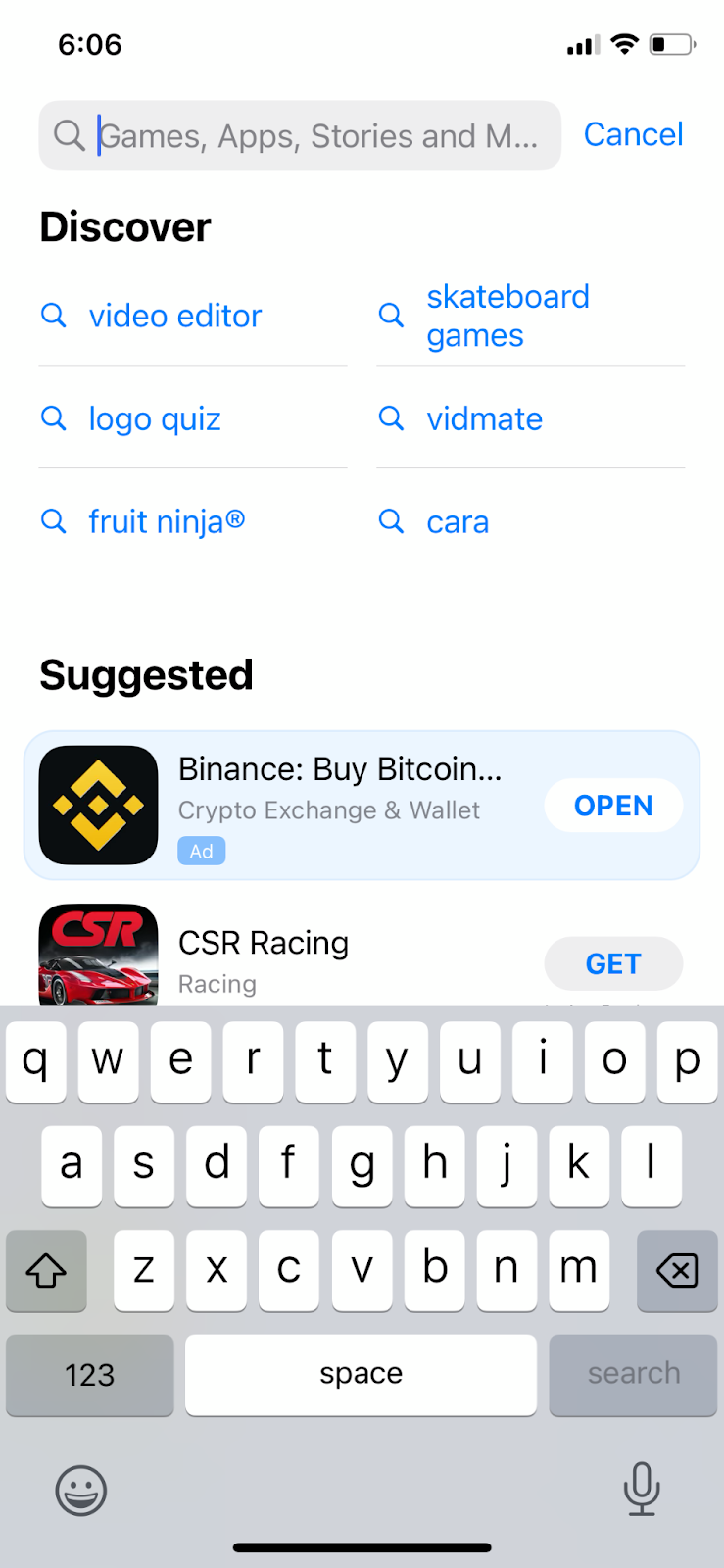The height and width of the screenshot is (1568, 724).
Task: Focus the Games, Apps, Stories search field
Action: tap(300, 135)
